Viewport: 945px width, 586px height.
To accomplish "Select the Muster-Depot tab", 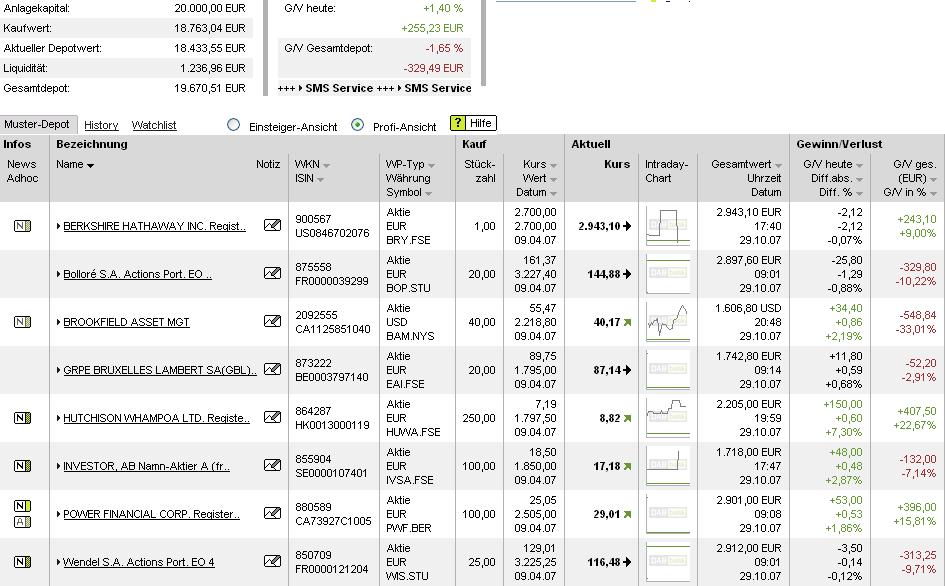I will (37, 125).
